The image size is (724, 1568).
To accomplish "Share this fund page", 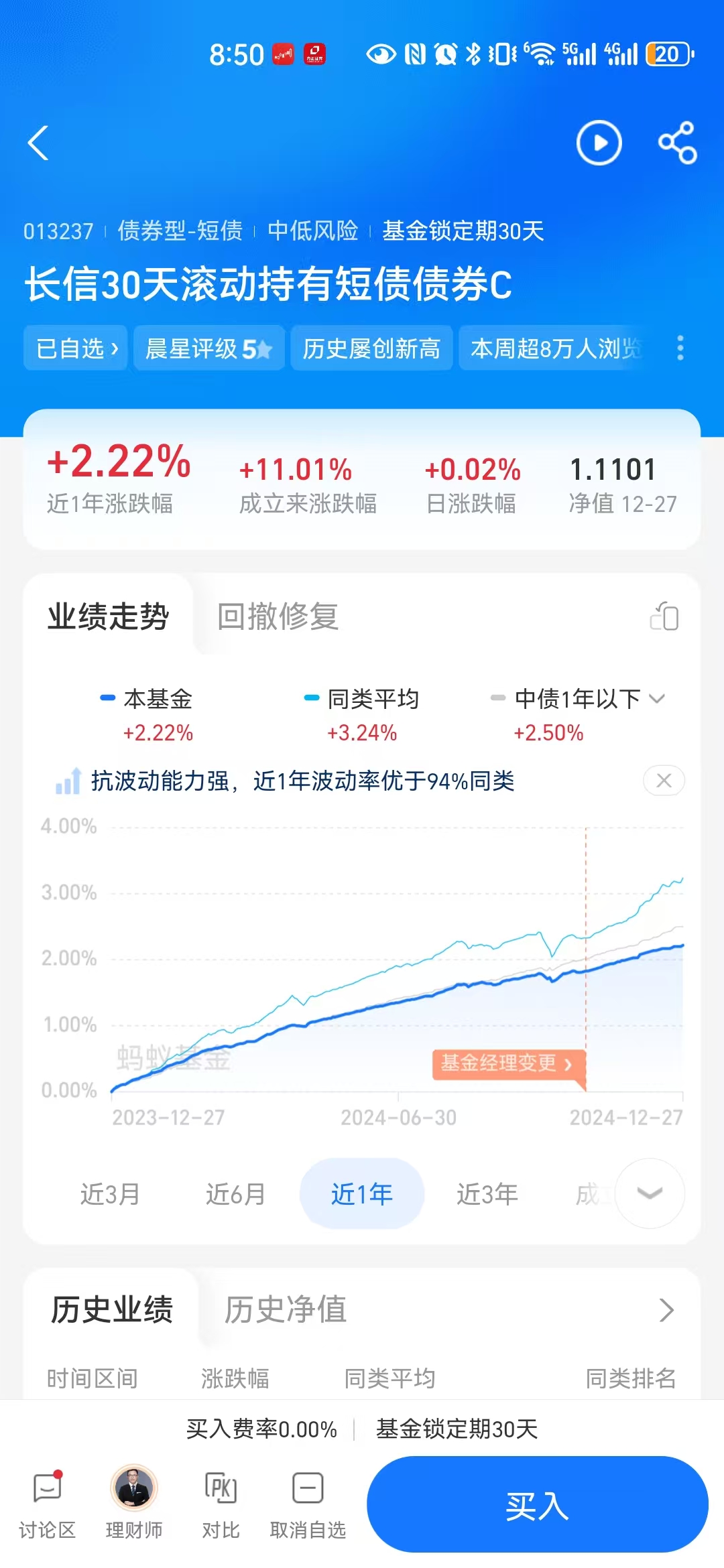I will point(677,143).
